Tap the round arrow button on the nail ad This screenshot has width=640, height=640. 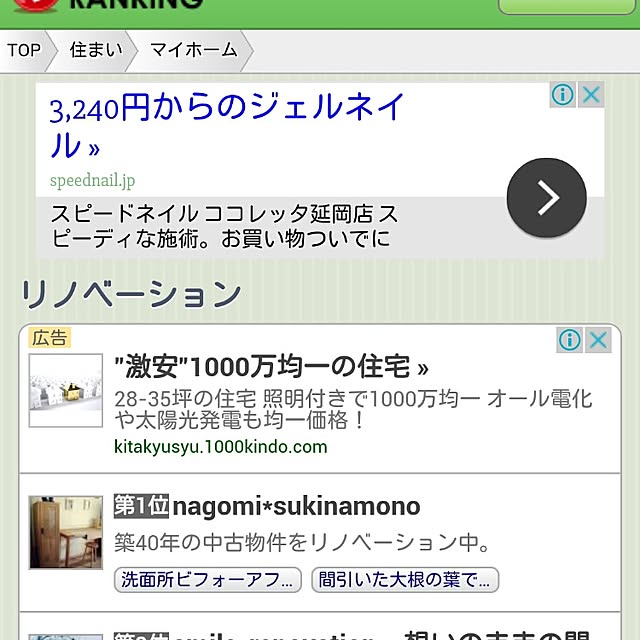[x=546, y=198]
